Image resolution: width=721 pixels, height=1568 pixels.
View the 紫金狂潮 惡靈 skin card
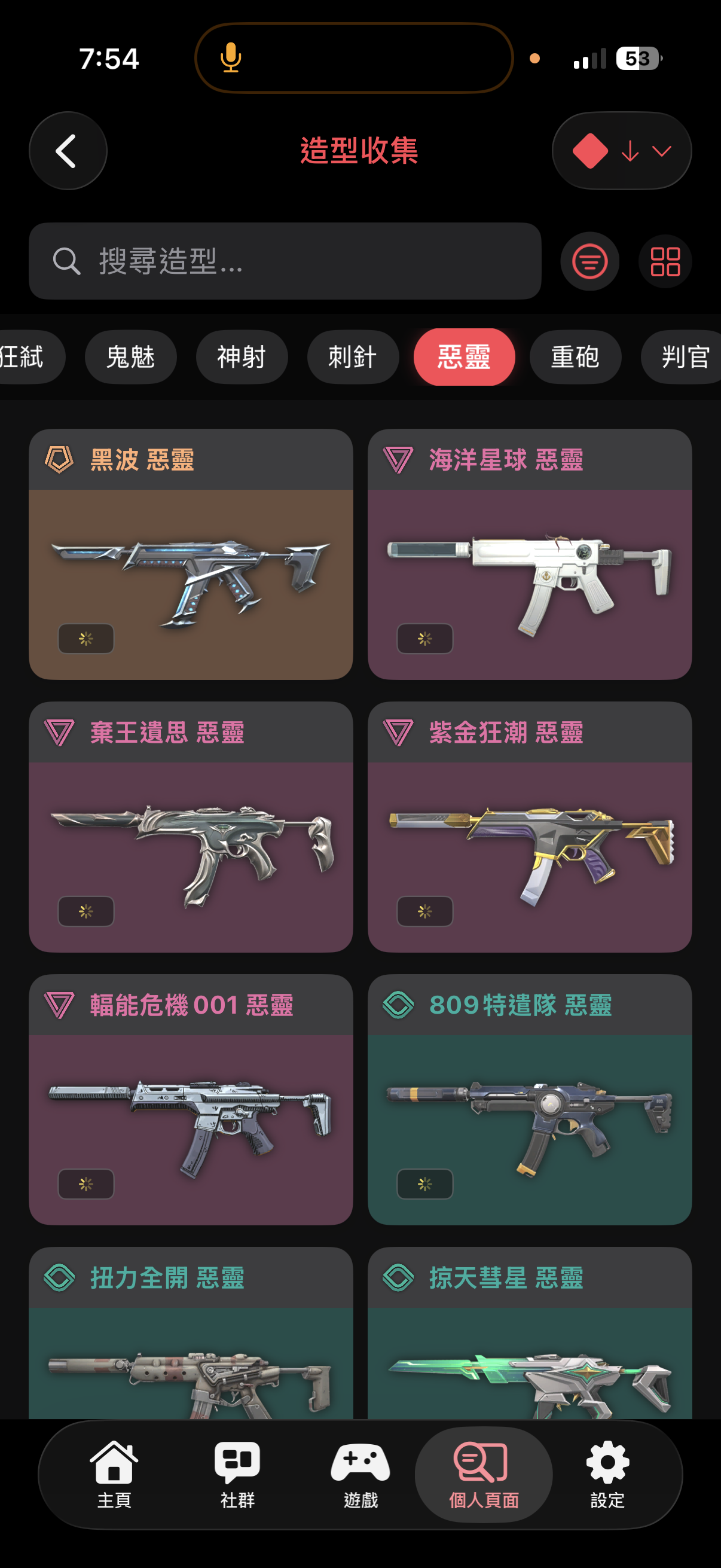pyautogui.click(x=529, y=826)
